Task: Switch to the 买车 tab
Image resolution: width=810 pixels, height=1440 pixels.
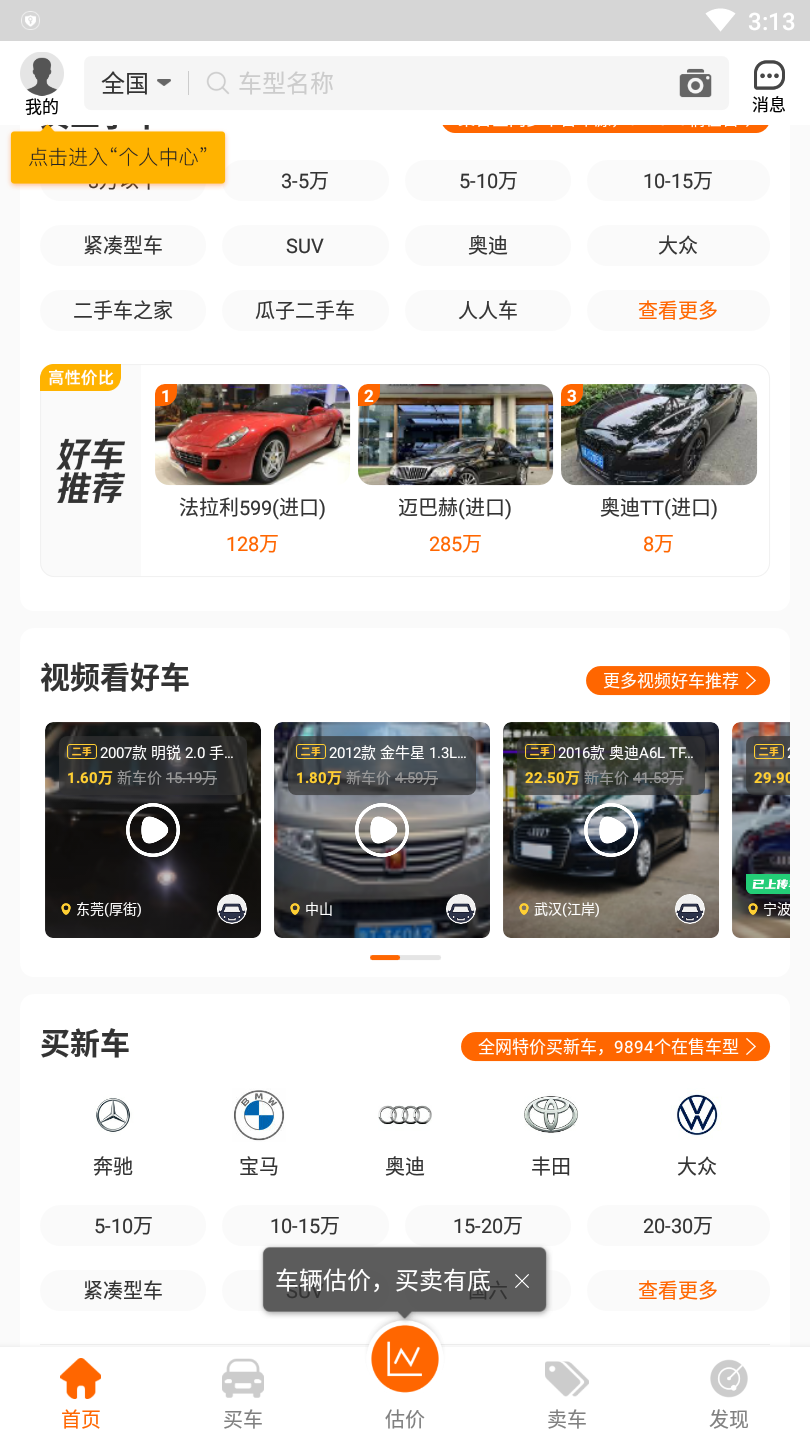Action: click(x=243, y=1394)
